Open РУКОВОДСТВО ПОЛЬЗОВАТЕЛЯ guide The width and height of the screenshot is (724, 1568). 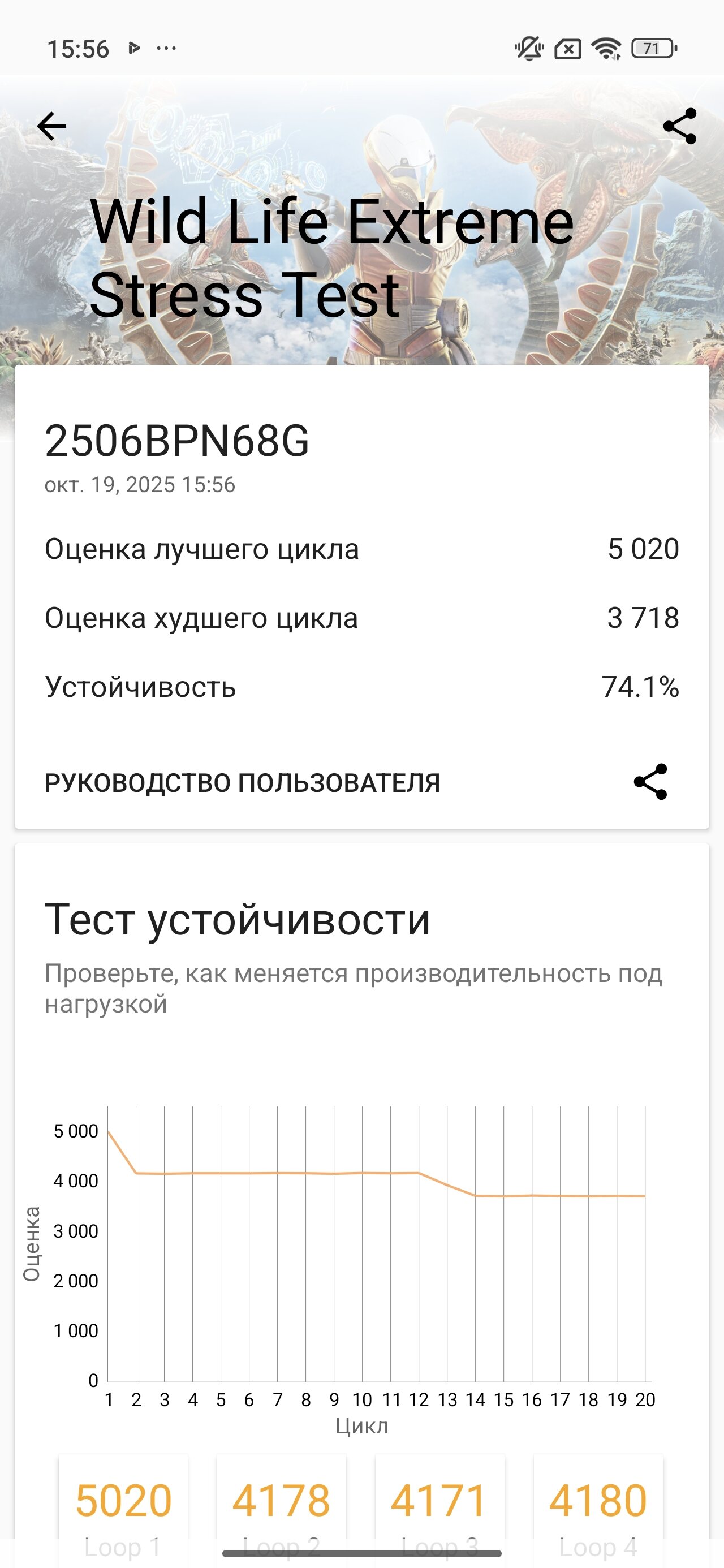pyautogui.click(x=242, y=783)
